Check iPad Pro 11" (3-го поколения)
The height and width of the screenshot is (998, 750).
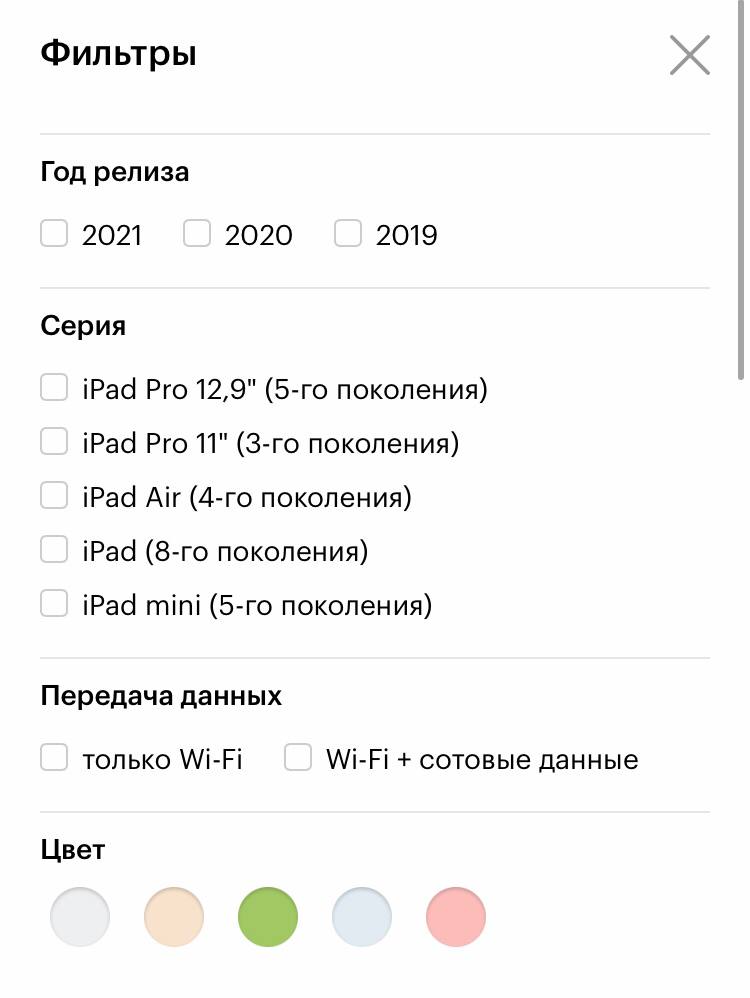coord(54,442)
